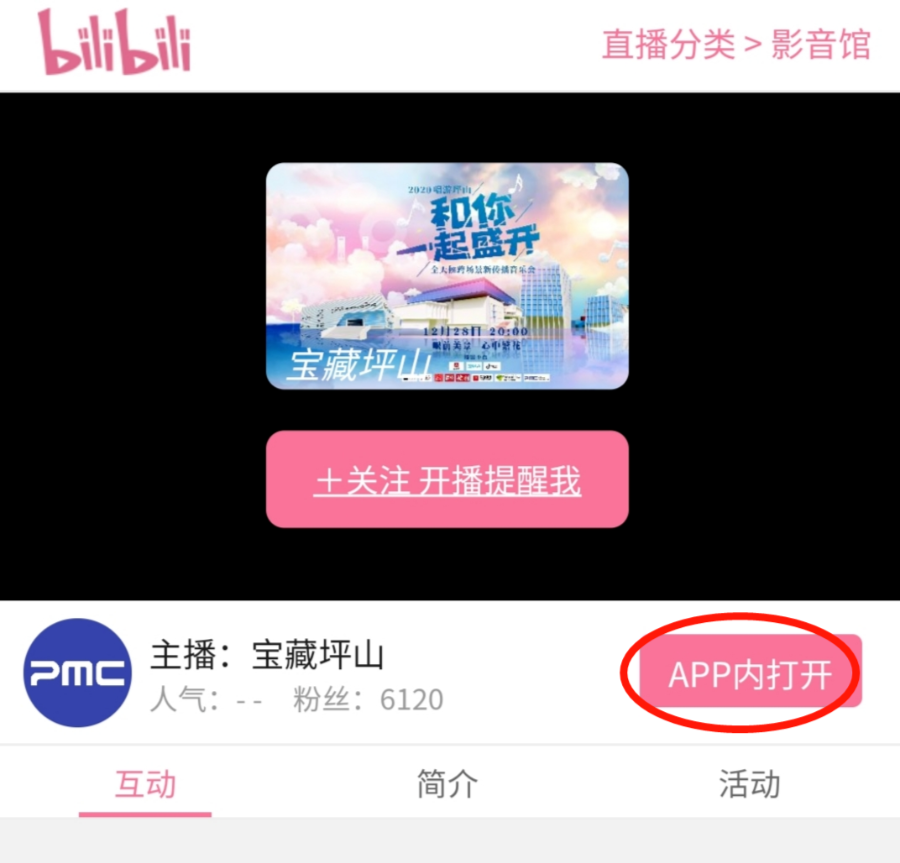Switch to the 互动 tab
The height and width of the screenshot is (863, 900).
(145, 784)
